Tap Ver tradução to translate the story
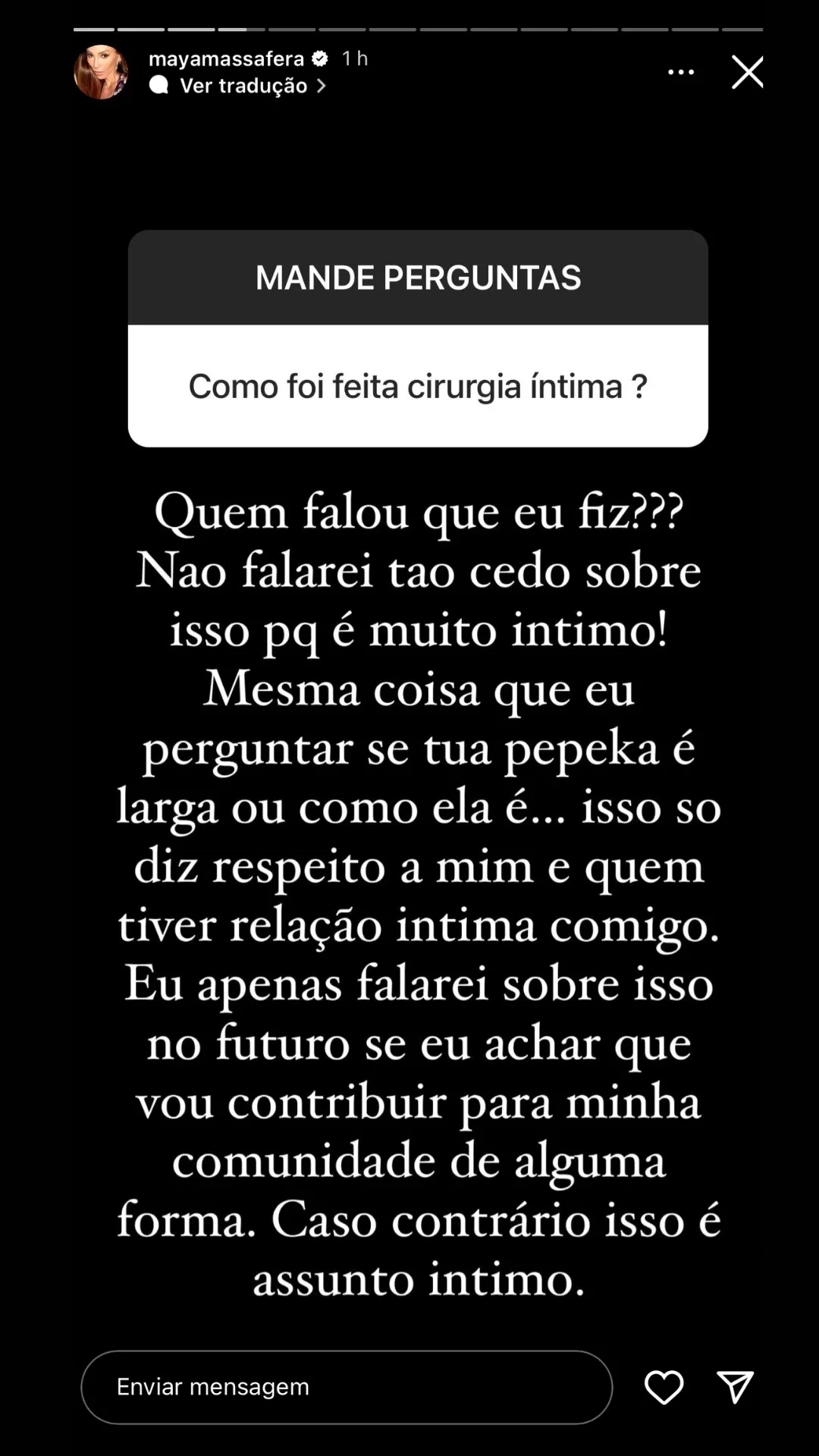 point(243,86)
